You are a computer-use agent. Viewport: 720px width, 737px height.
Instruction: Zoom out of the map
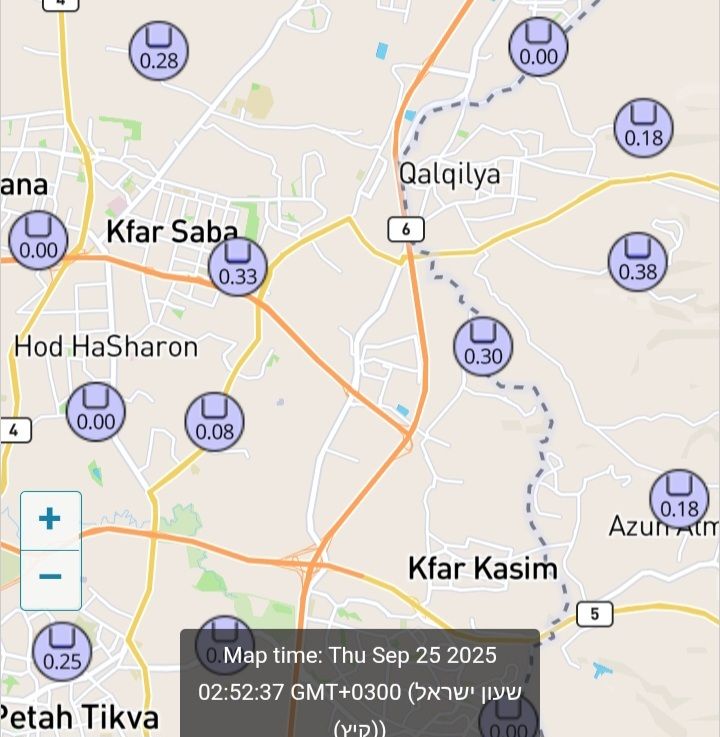[50, 578]
